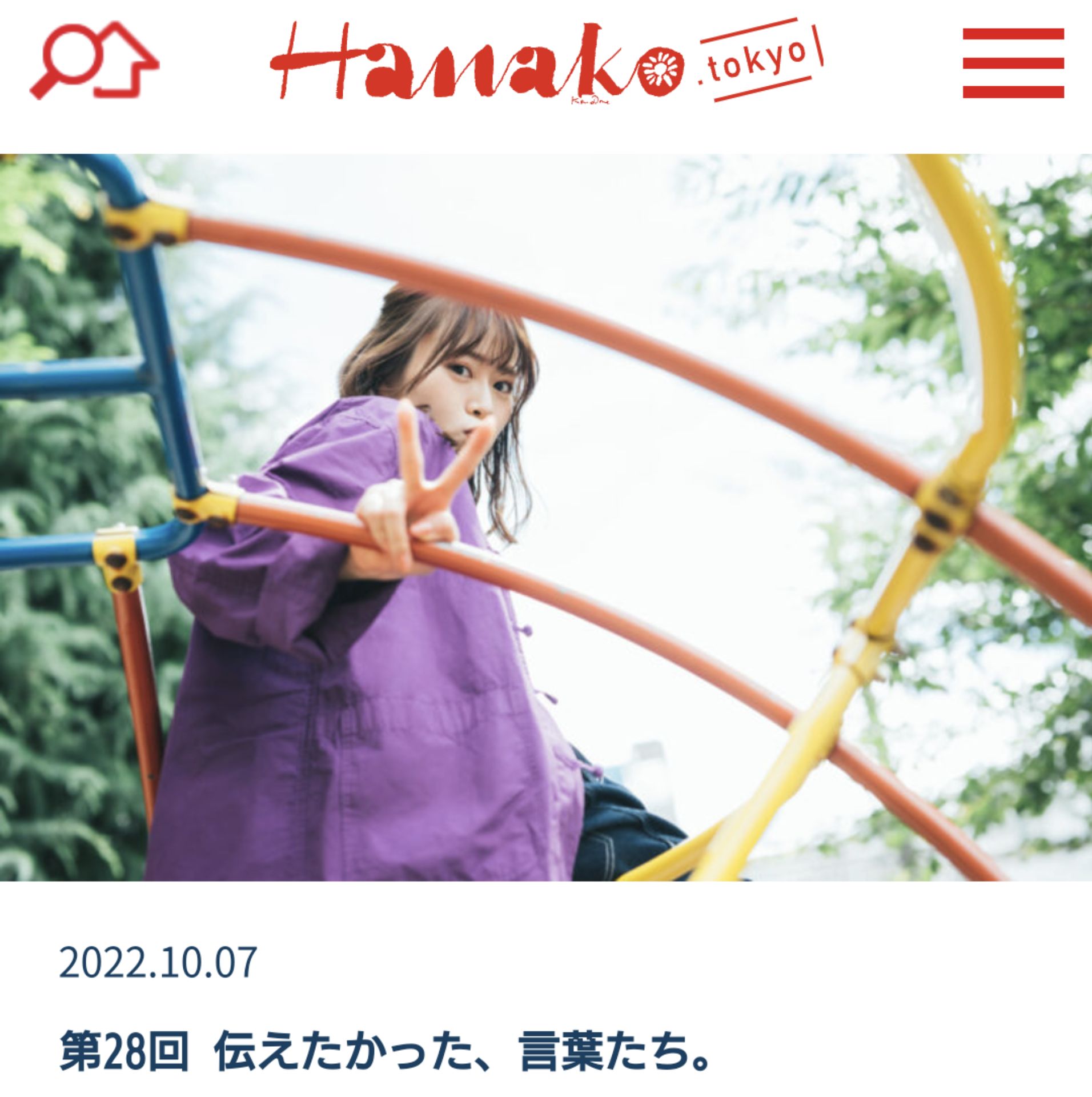Open the article hero image

click(x=546, y=517)
